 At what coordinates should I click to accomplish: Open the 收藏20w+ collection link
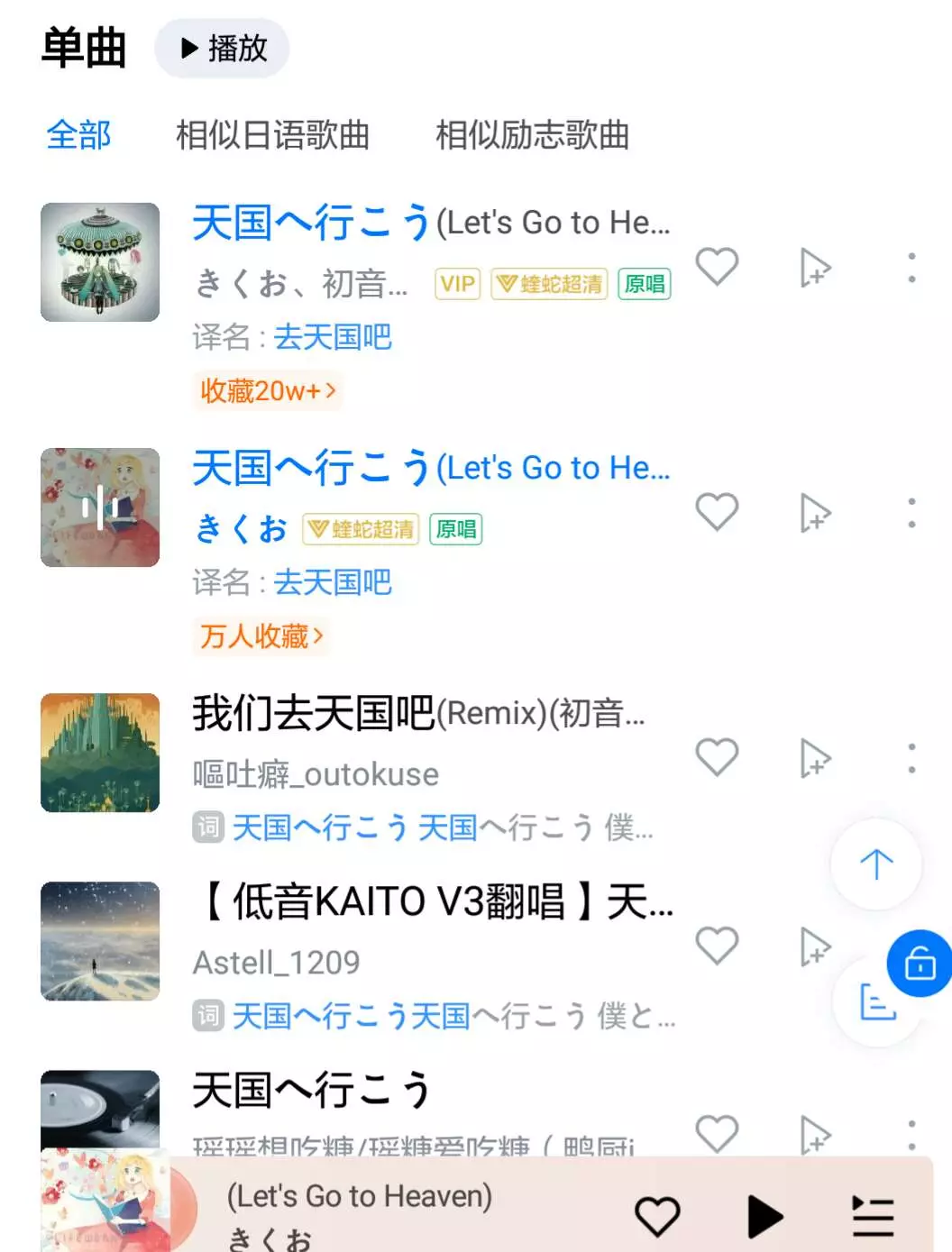(268, 391)
